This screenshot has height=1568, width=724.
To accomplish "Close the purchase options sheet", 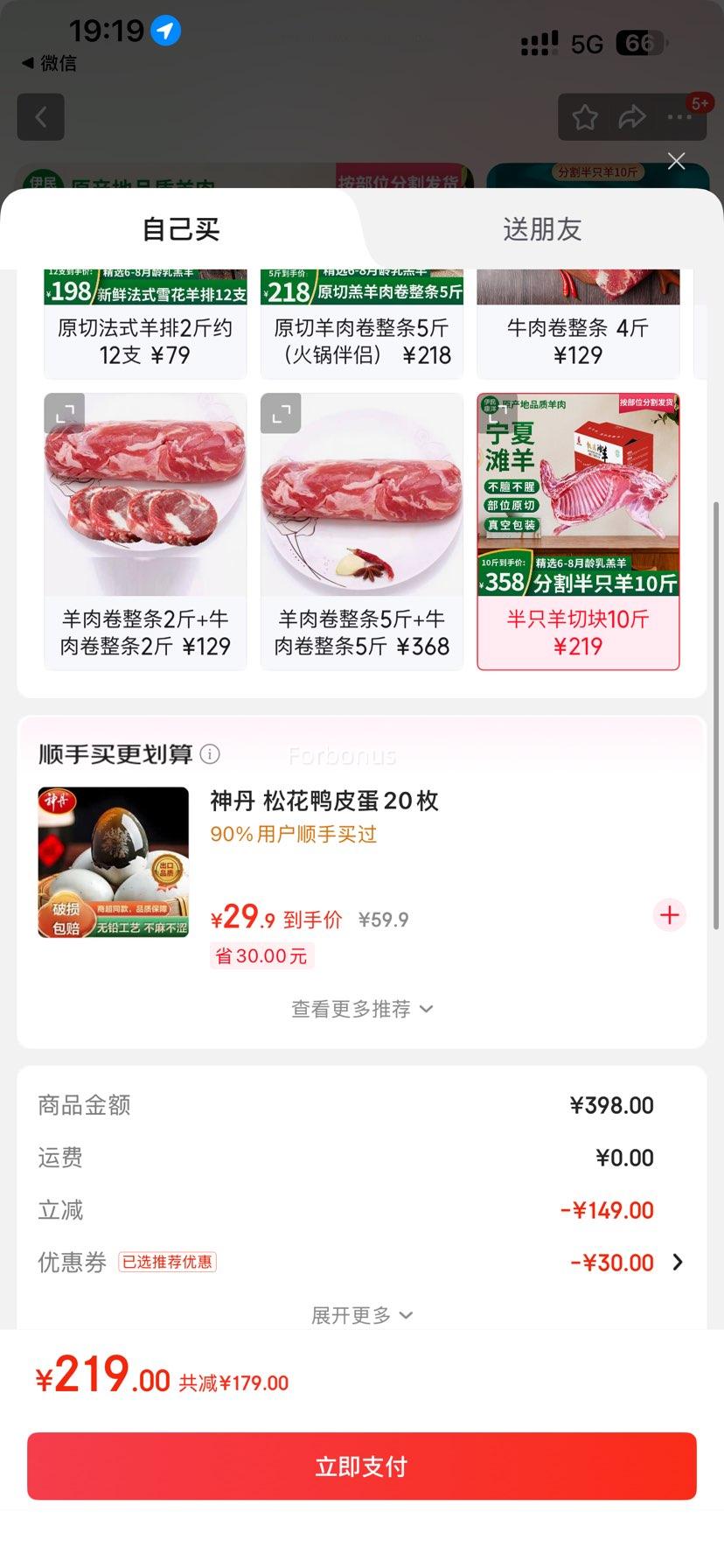I will click(x=676, y=161).
